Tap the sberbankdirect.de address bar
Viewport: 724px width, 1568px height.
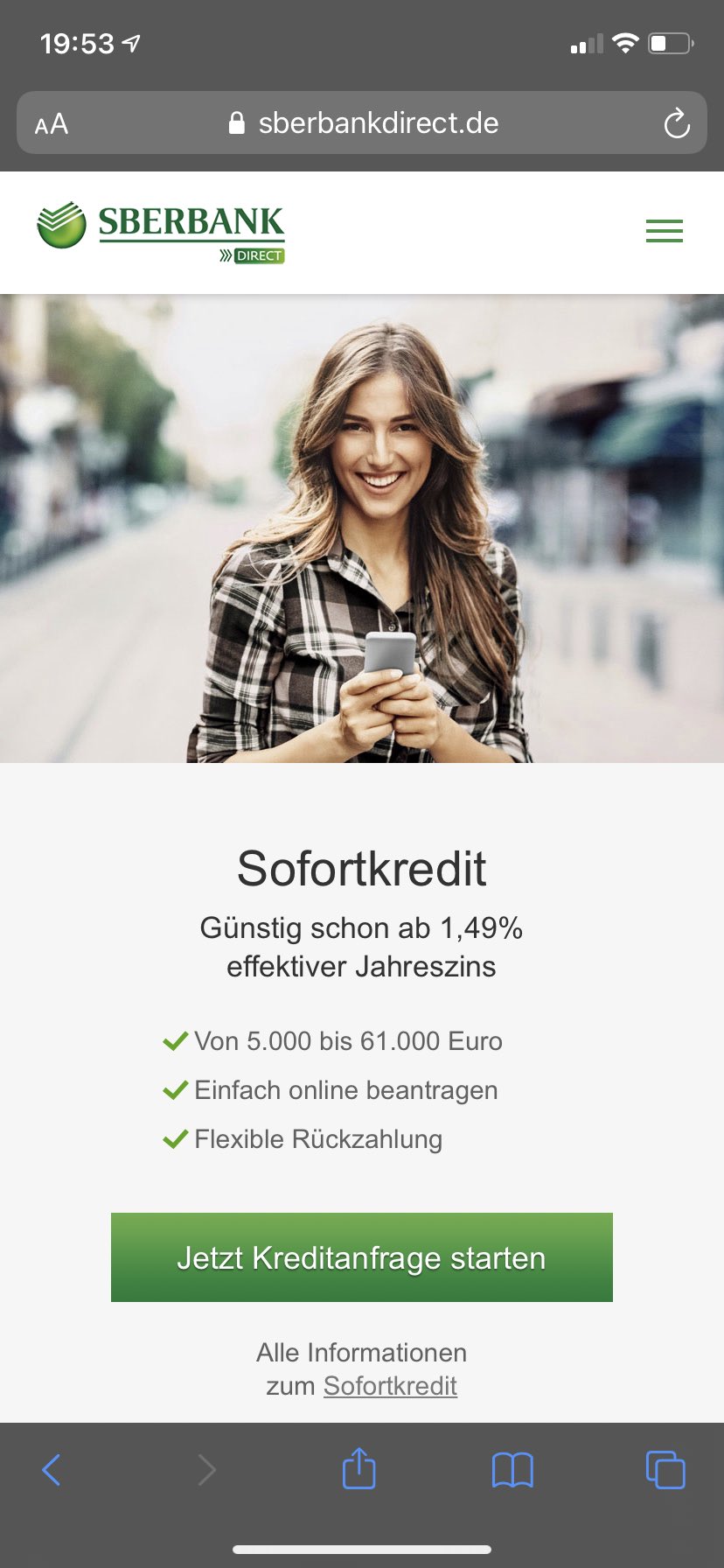pyautogui.click(x=363, y=123)
